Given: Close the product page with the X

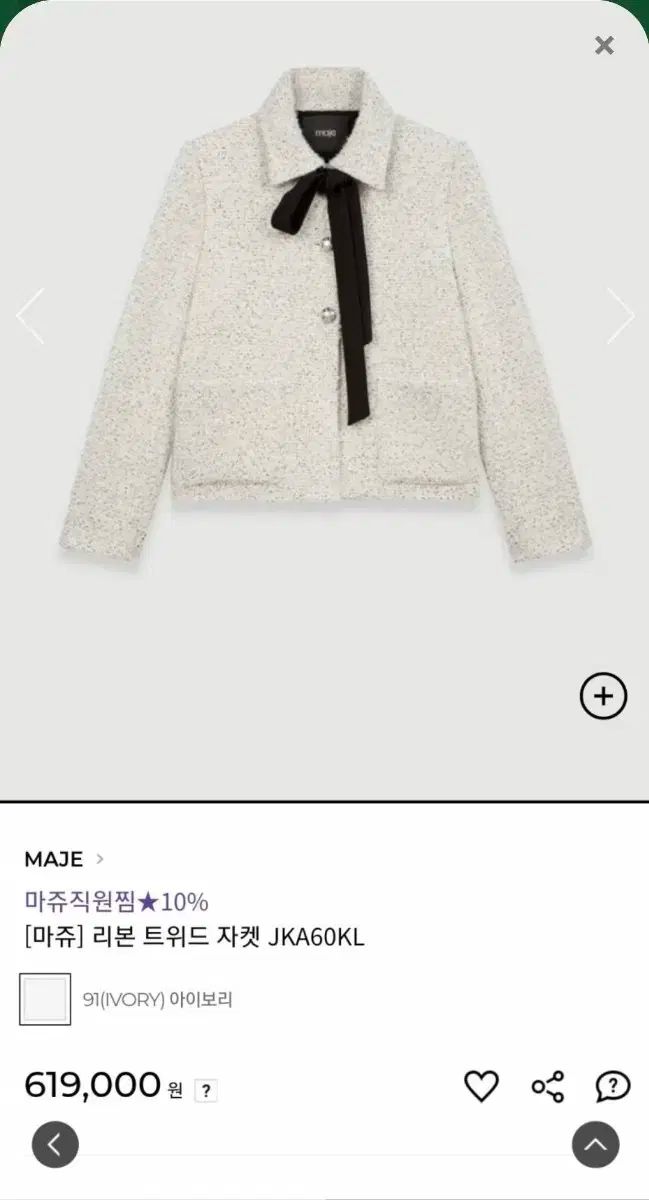Looking at the screenshot, I should (x=604, y=45).
